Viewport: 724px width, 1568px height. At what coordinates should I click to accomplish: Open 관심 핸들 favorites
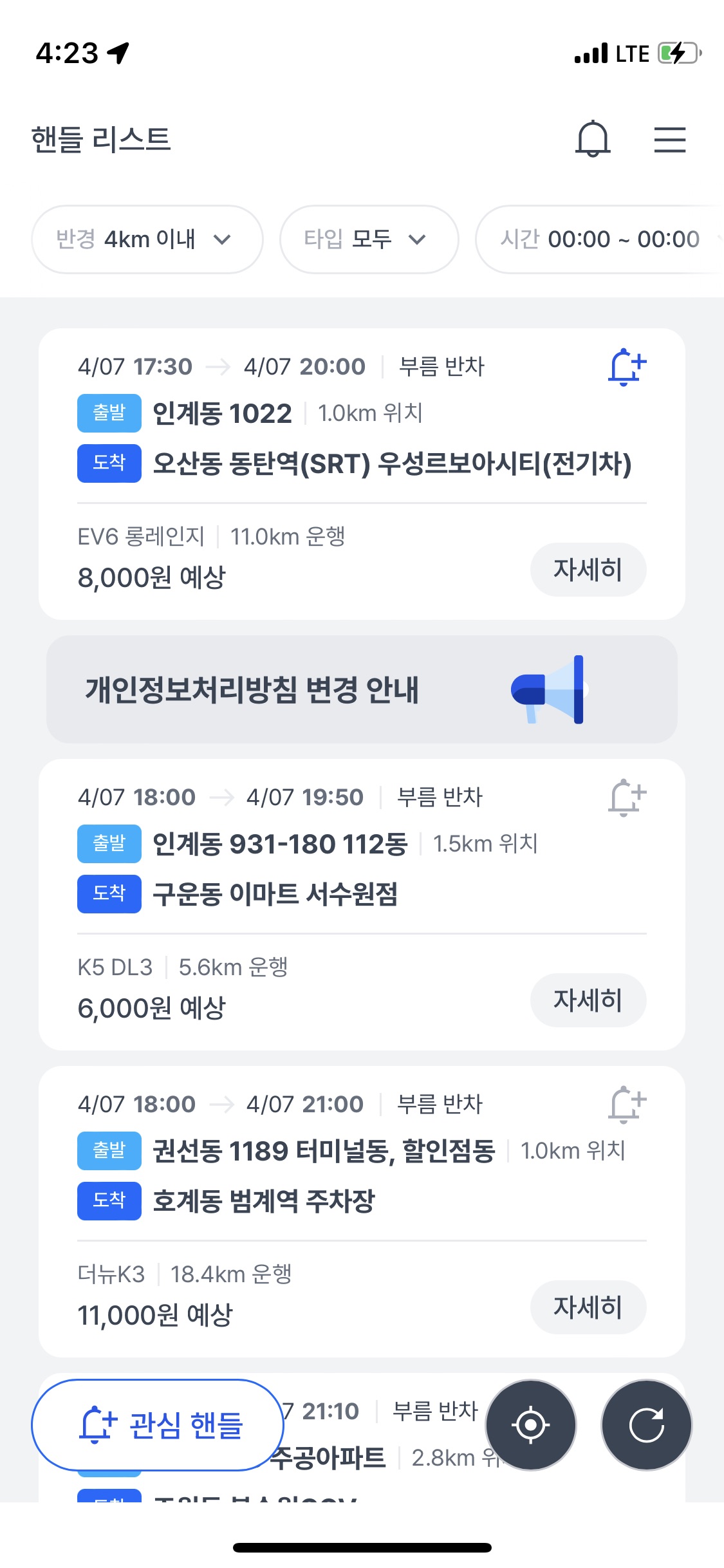tap(158, 1425)
